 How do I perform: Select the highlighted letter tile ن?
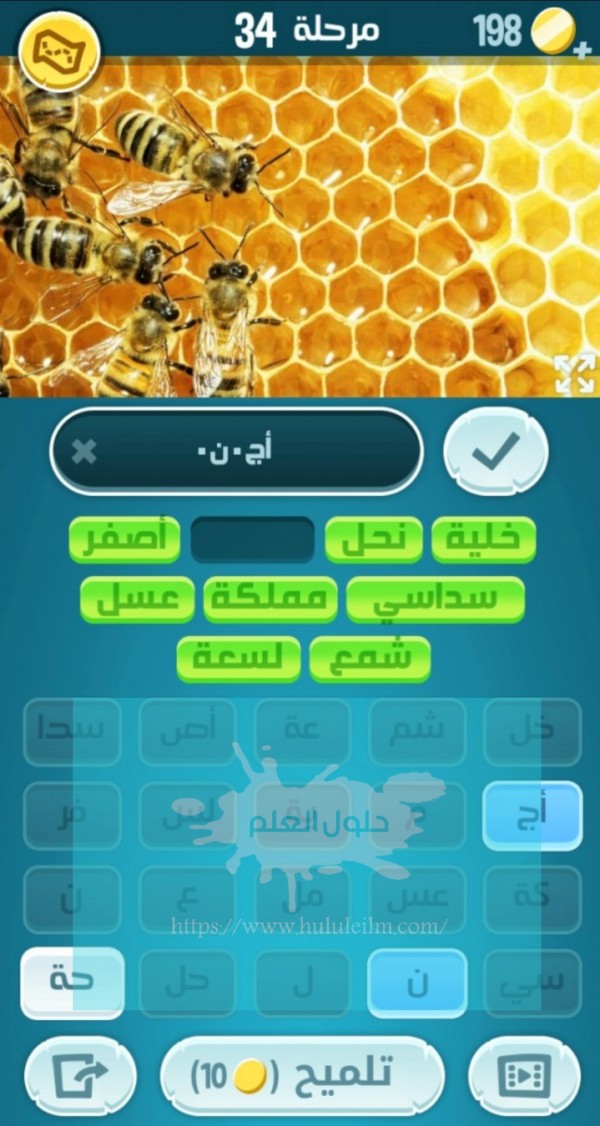click(417, 983)
